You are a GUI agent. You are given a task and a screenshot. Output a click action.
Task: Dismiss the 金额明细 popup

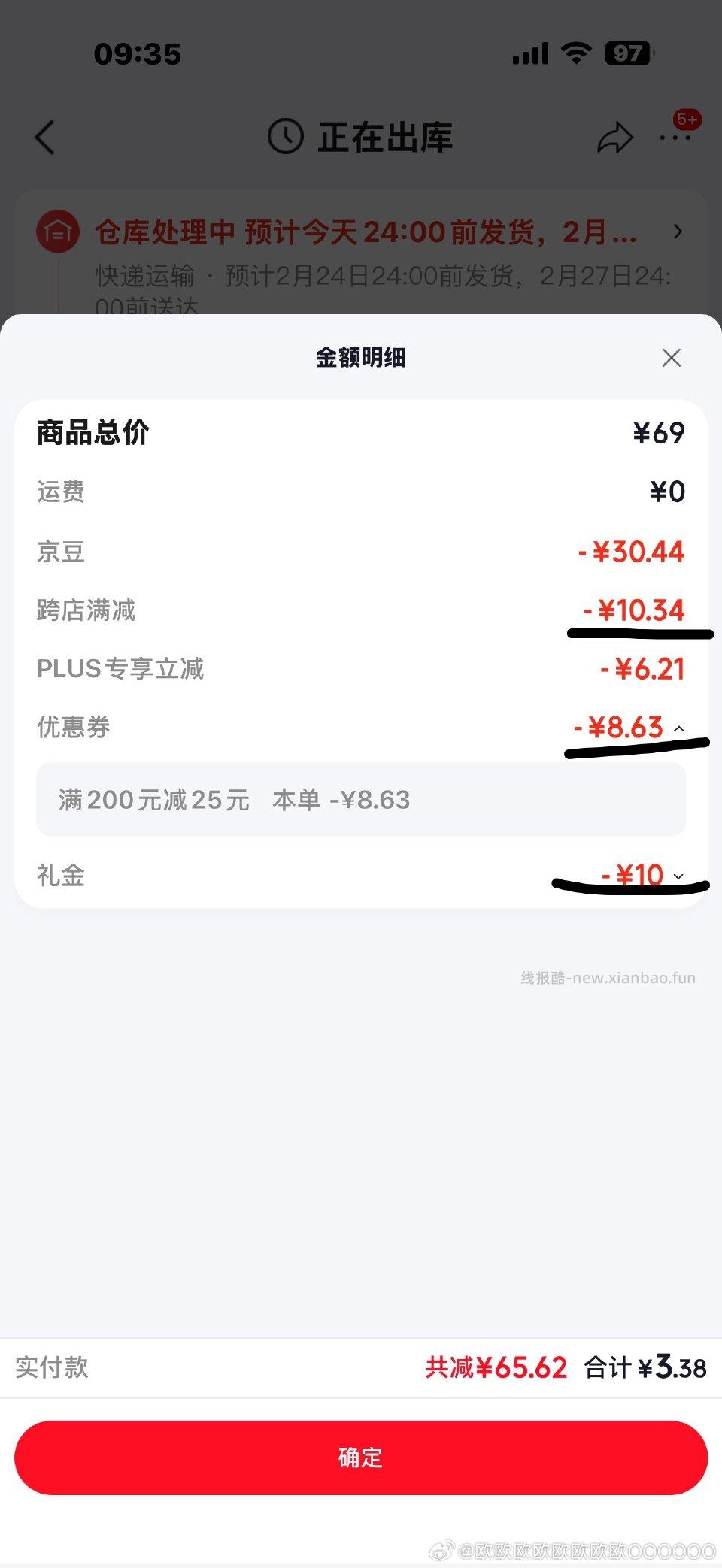click(x=671, y=357)
